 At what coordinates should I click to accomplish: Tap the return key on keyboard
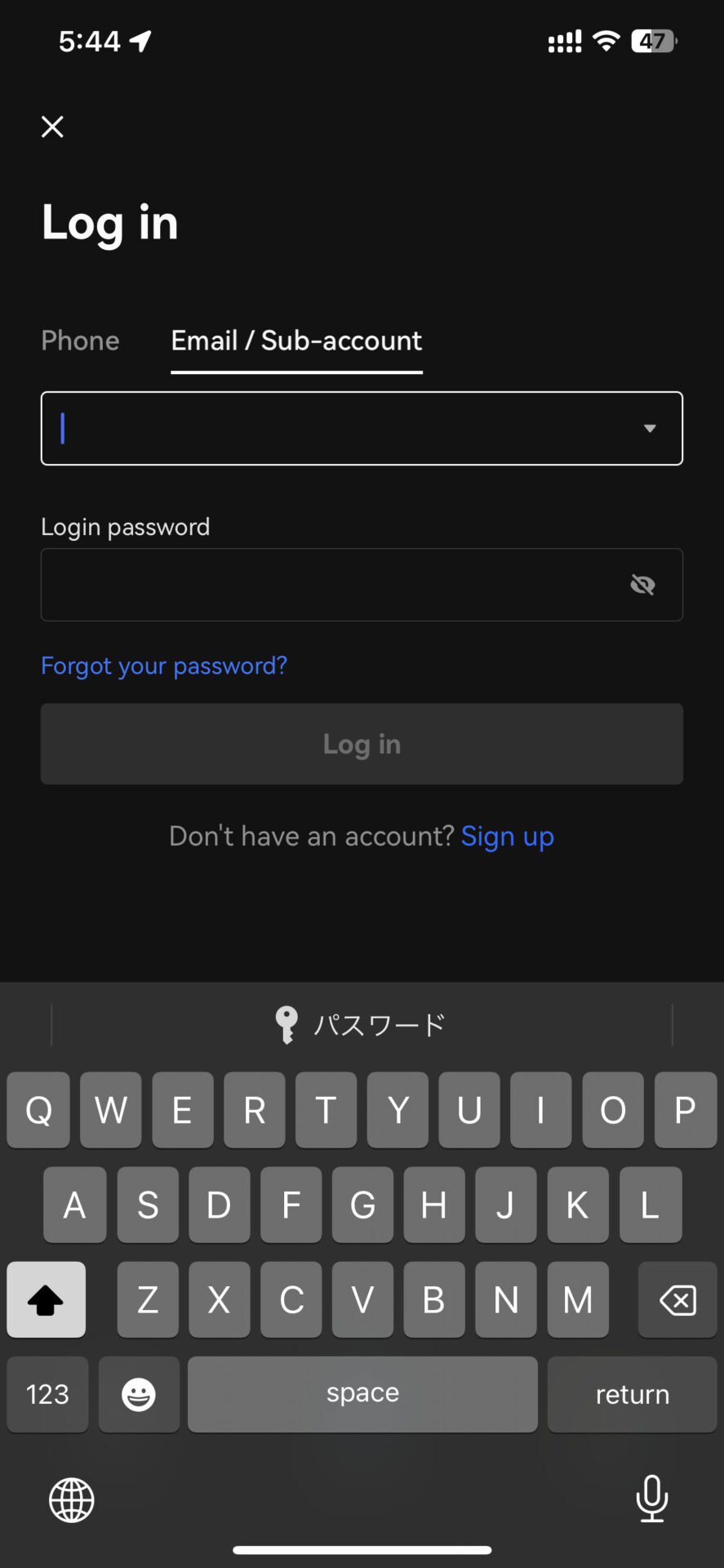point(632,1394)
